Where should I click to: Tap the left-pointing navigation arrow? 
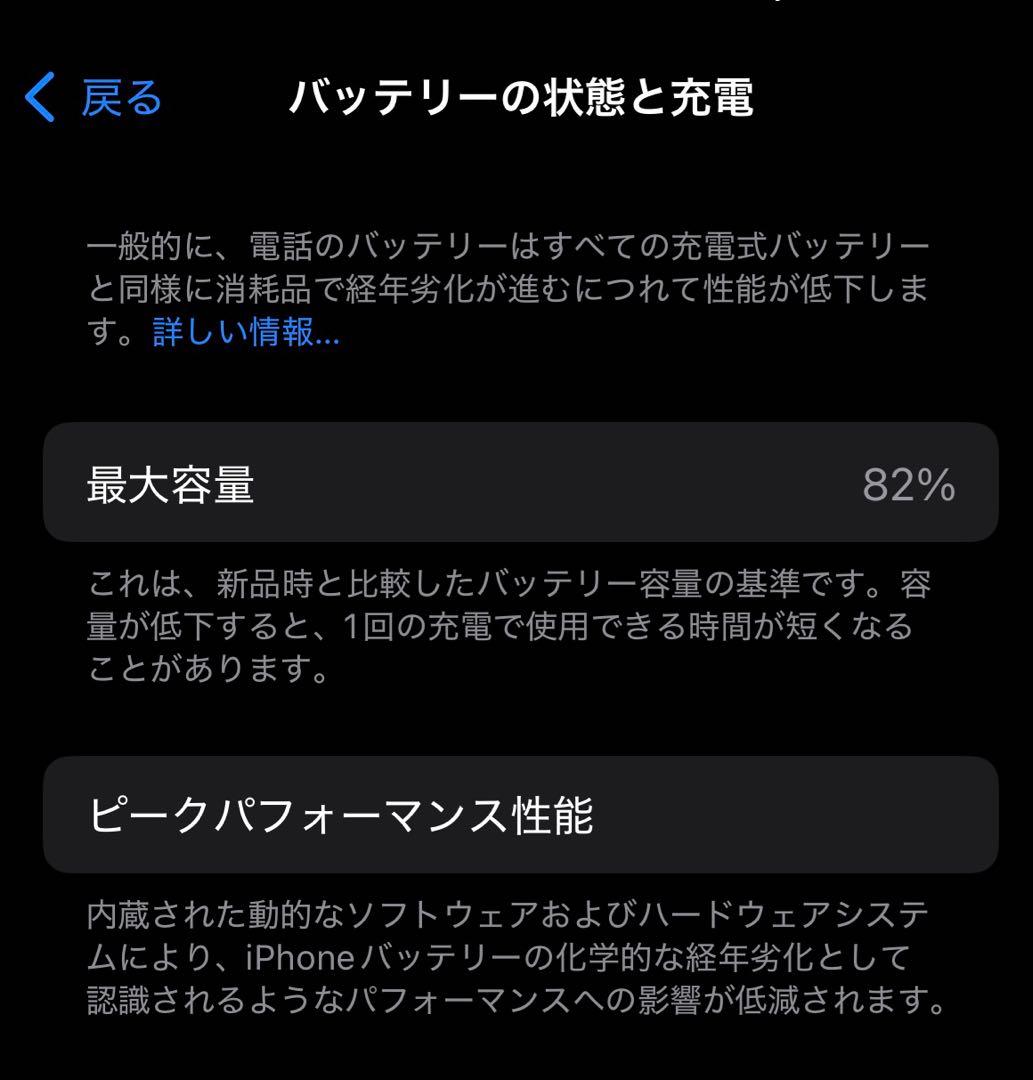(x=40, y=97)
